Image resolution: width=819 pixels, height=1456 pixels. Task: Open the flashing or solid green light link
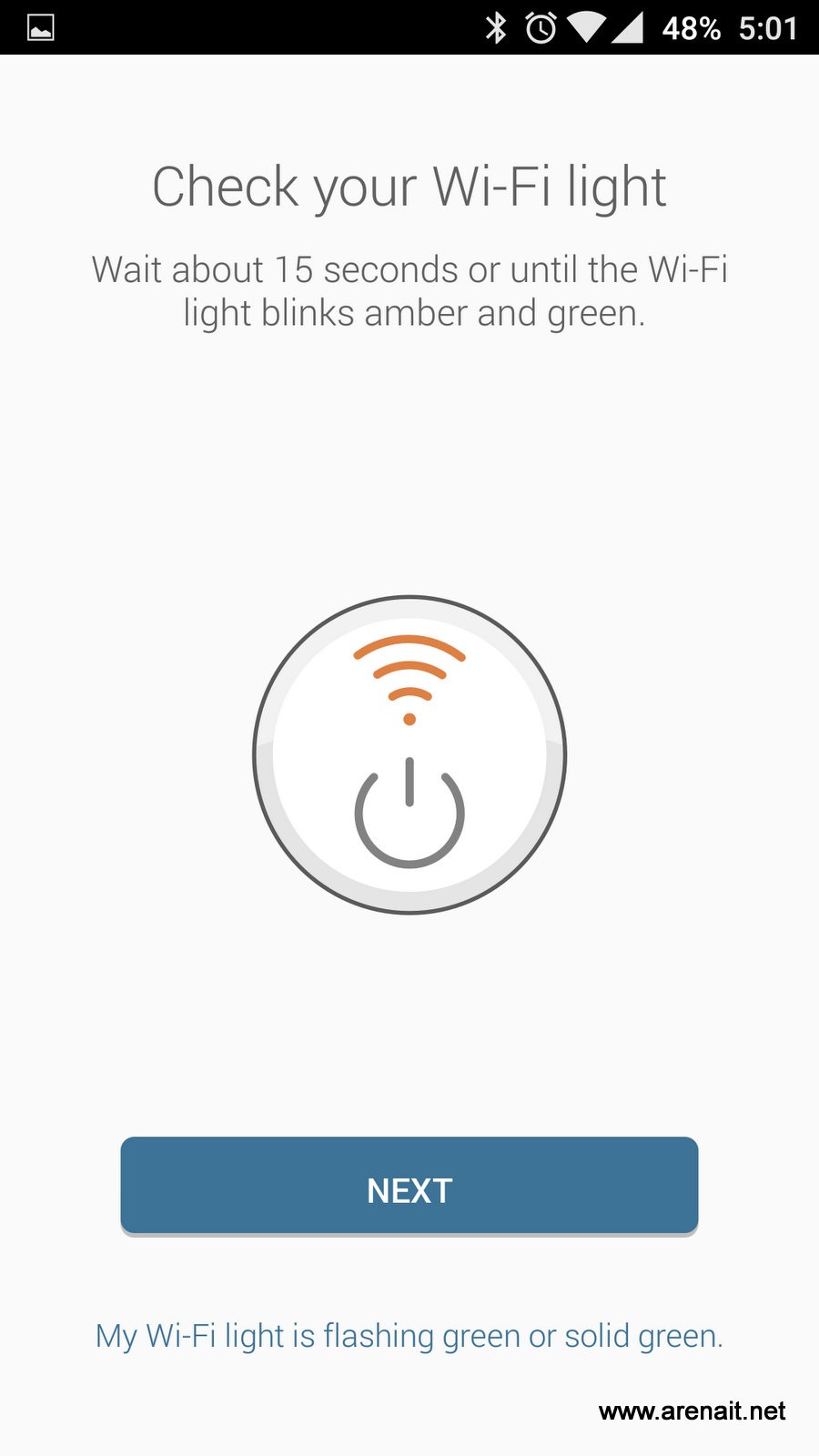tap(409, 1336)
